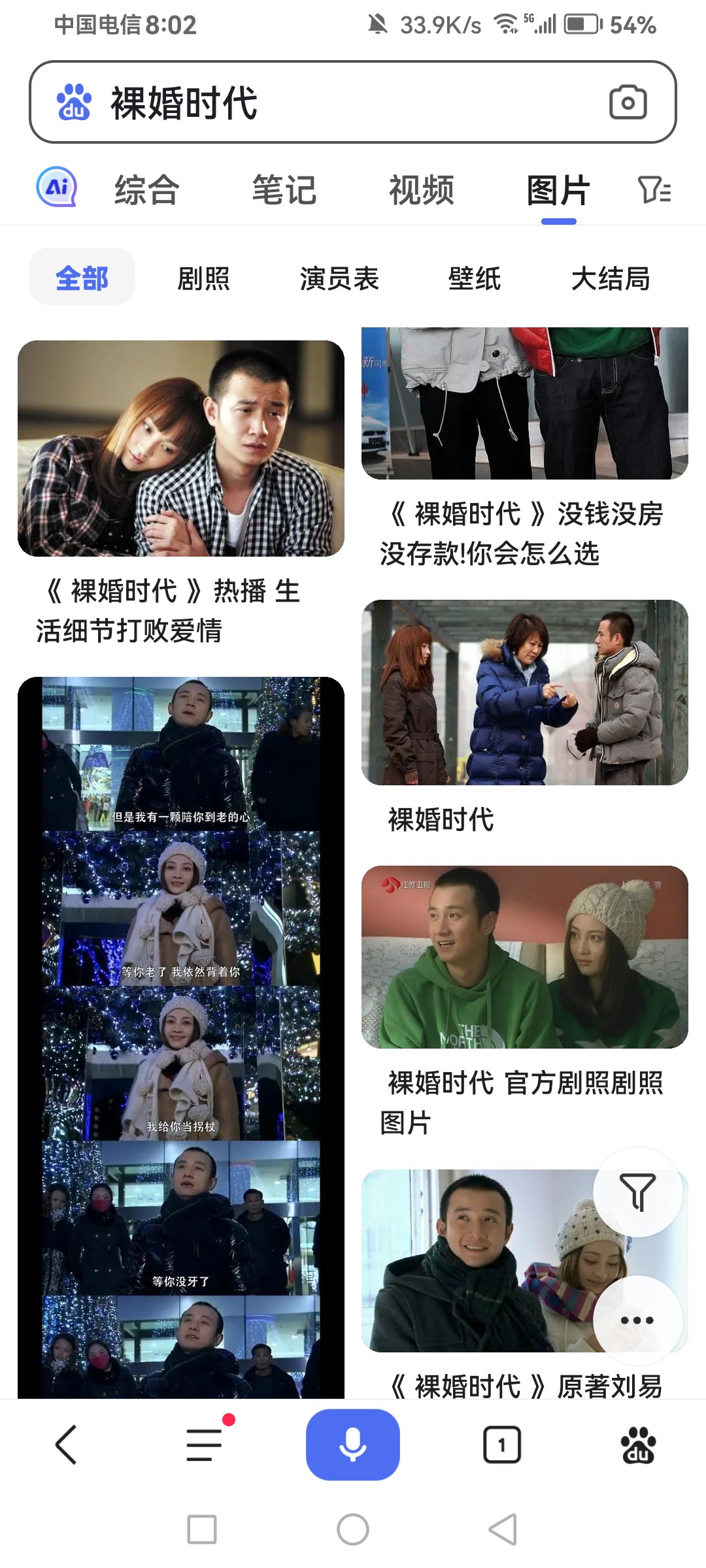Open the floating three-dots more button
The image size is (706, 1568).
[x=637, y=1320]
